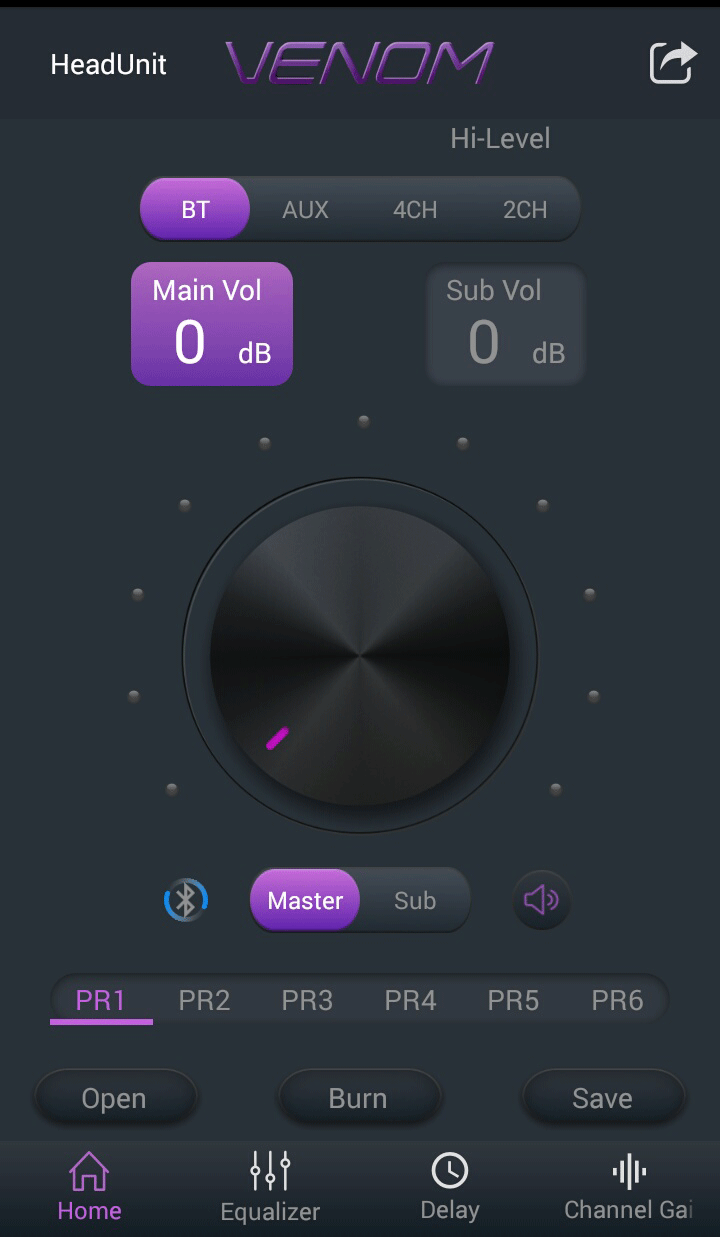This screenshot has height=1237, width=720.
Task: Mute audio with the speaker icon
Action: (541, 900)
